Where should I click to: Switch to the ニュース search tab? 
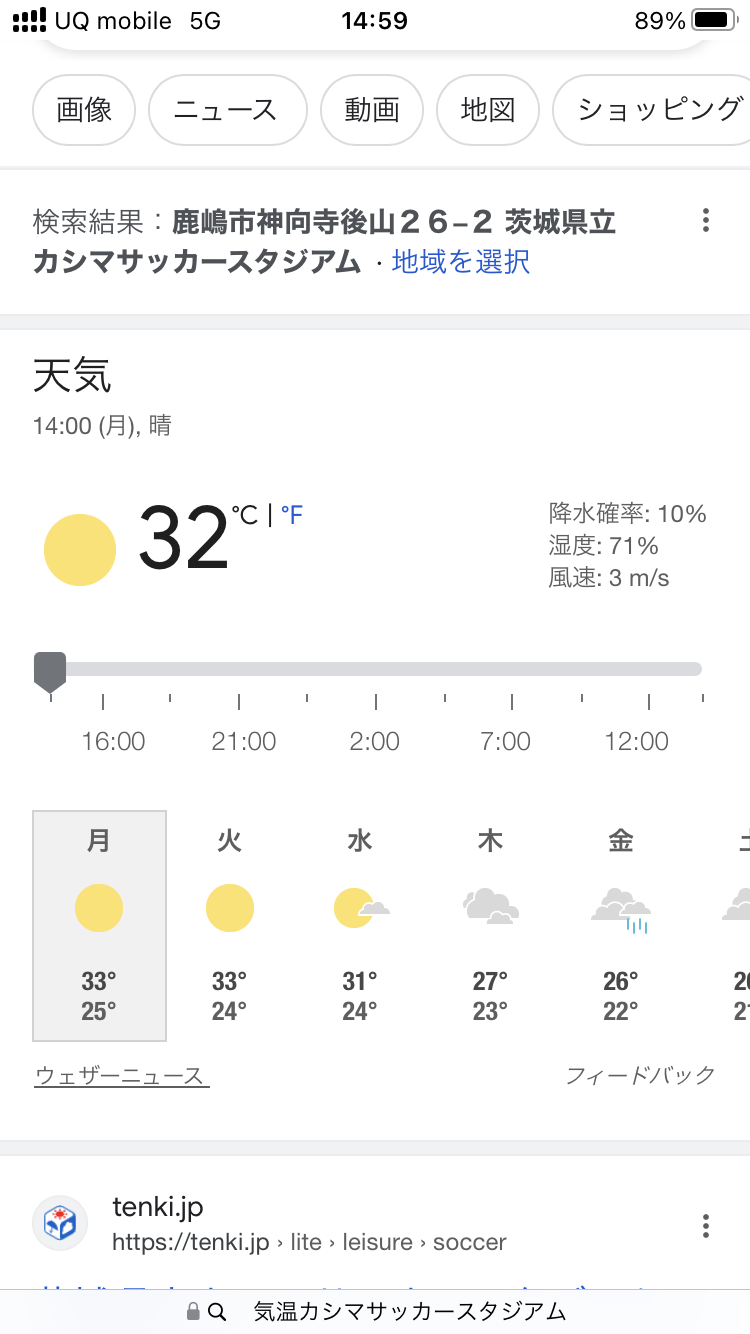(228, 110)
